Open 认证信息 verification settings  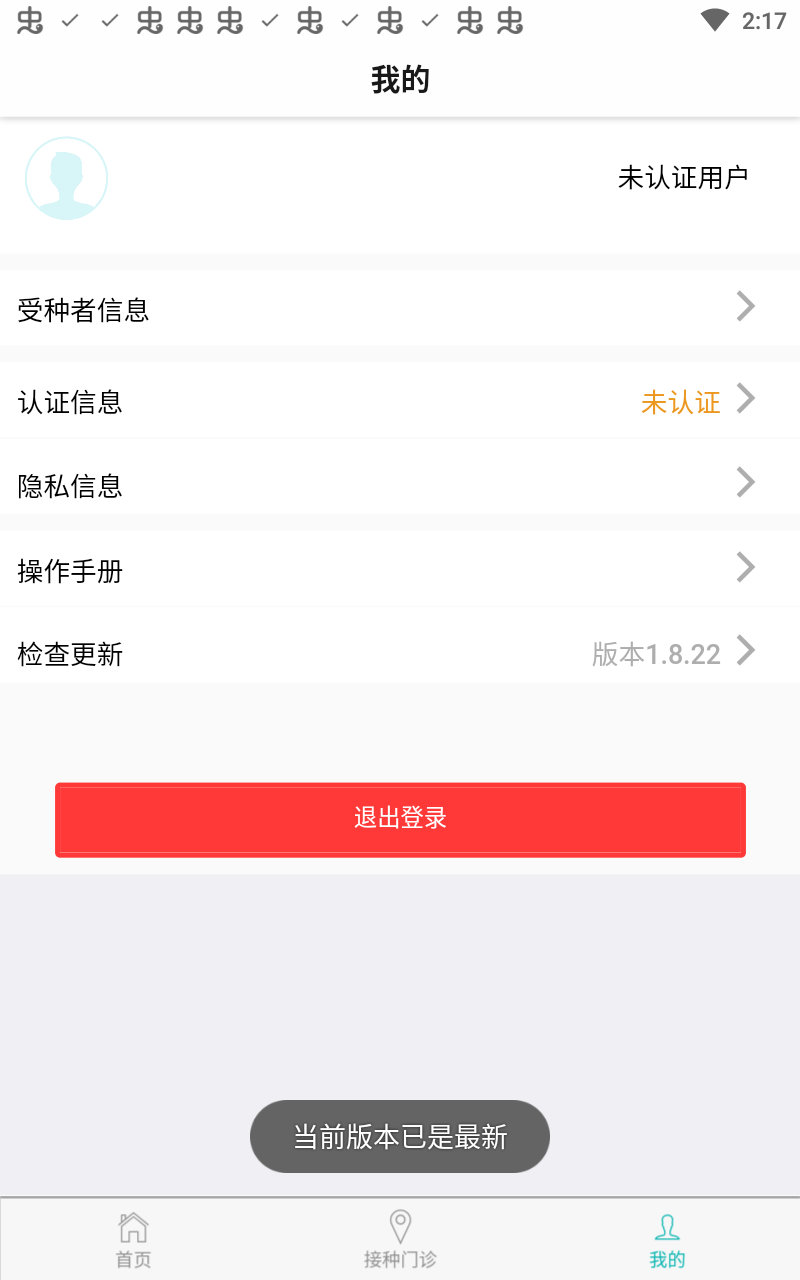tap(400, 401)
